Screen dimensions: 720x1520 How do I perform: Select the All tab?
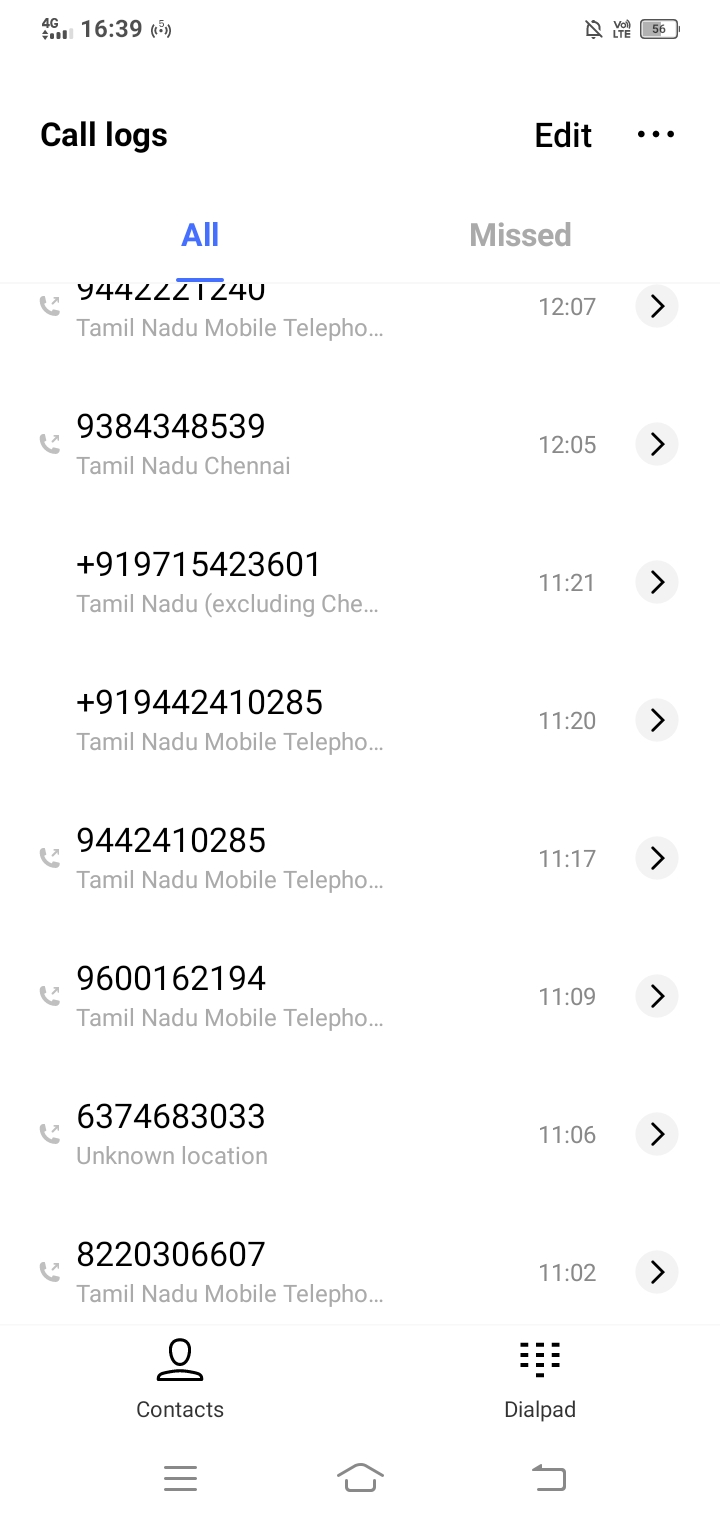click(200, 235)
